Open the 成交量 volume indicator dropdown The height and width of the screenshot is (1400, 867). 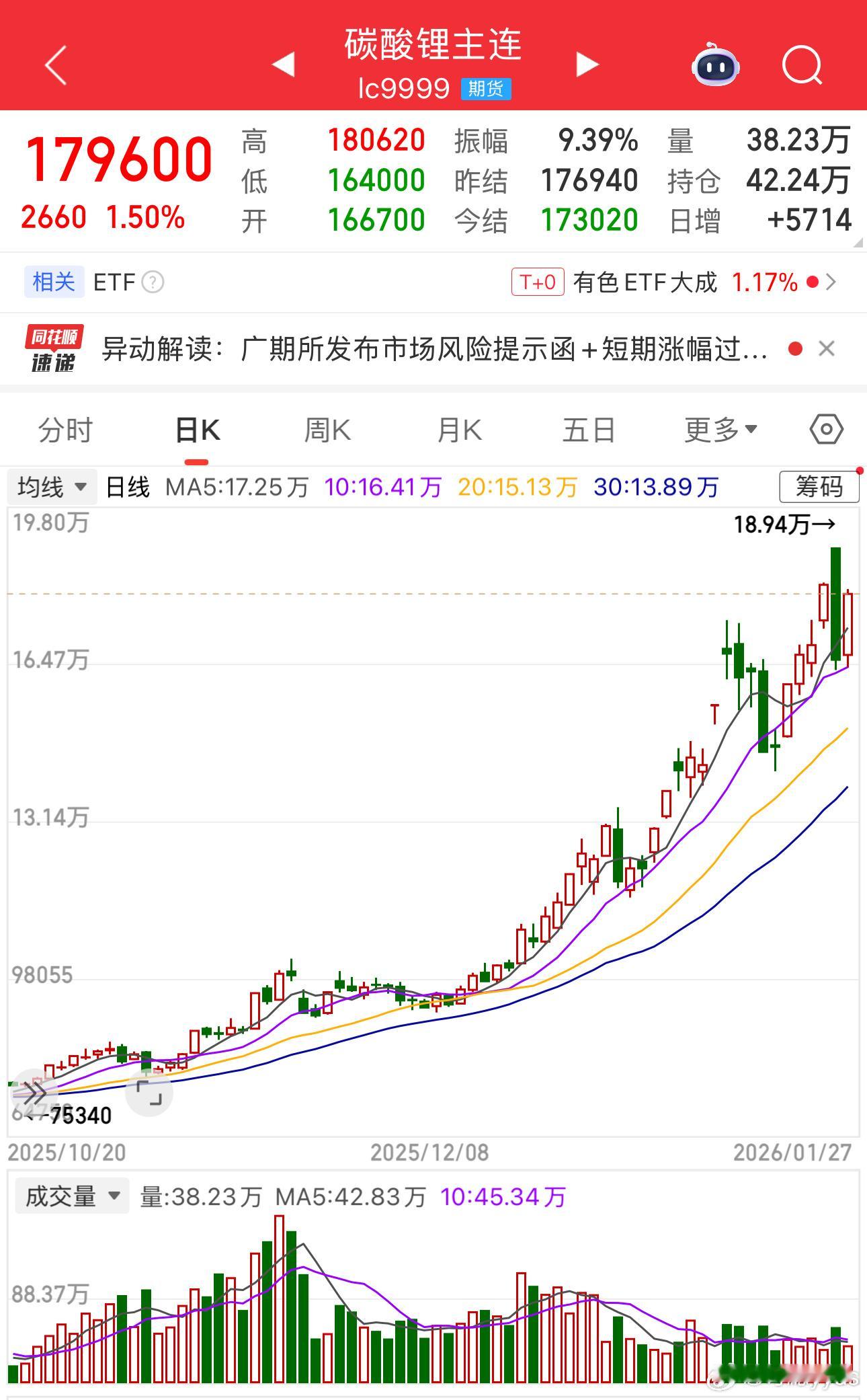click(x=72, y=1196)
